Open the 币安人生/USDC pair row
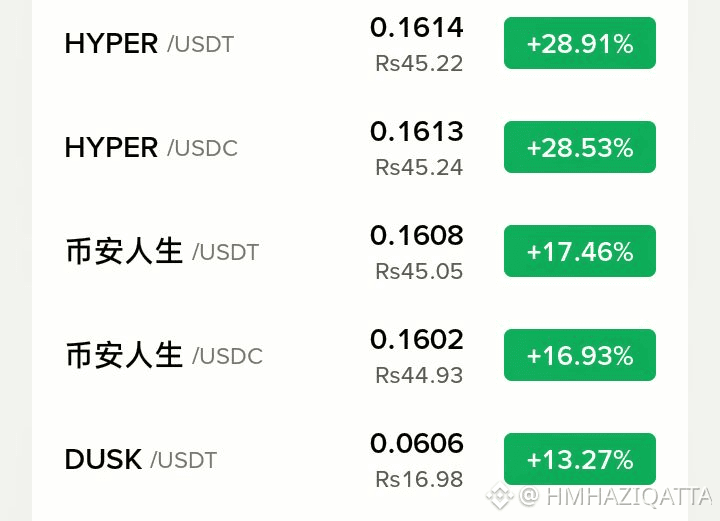 point(360,355)
